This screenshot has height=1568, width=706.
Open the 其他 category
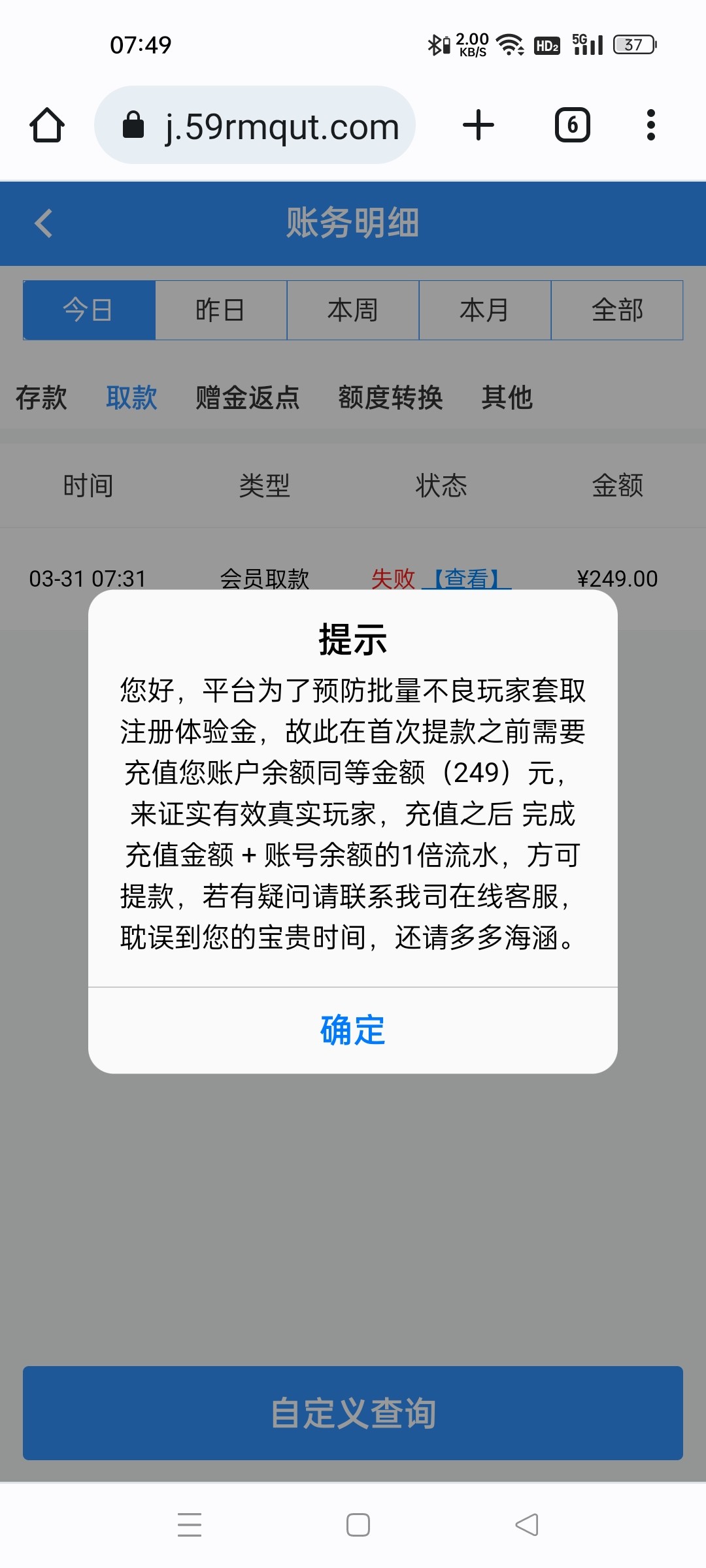507,397
